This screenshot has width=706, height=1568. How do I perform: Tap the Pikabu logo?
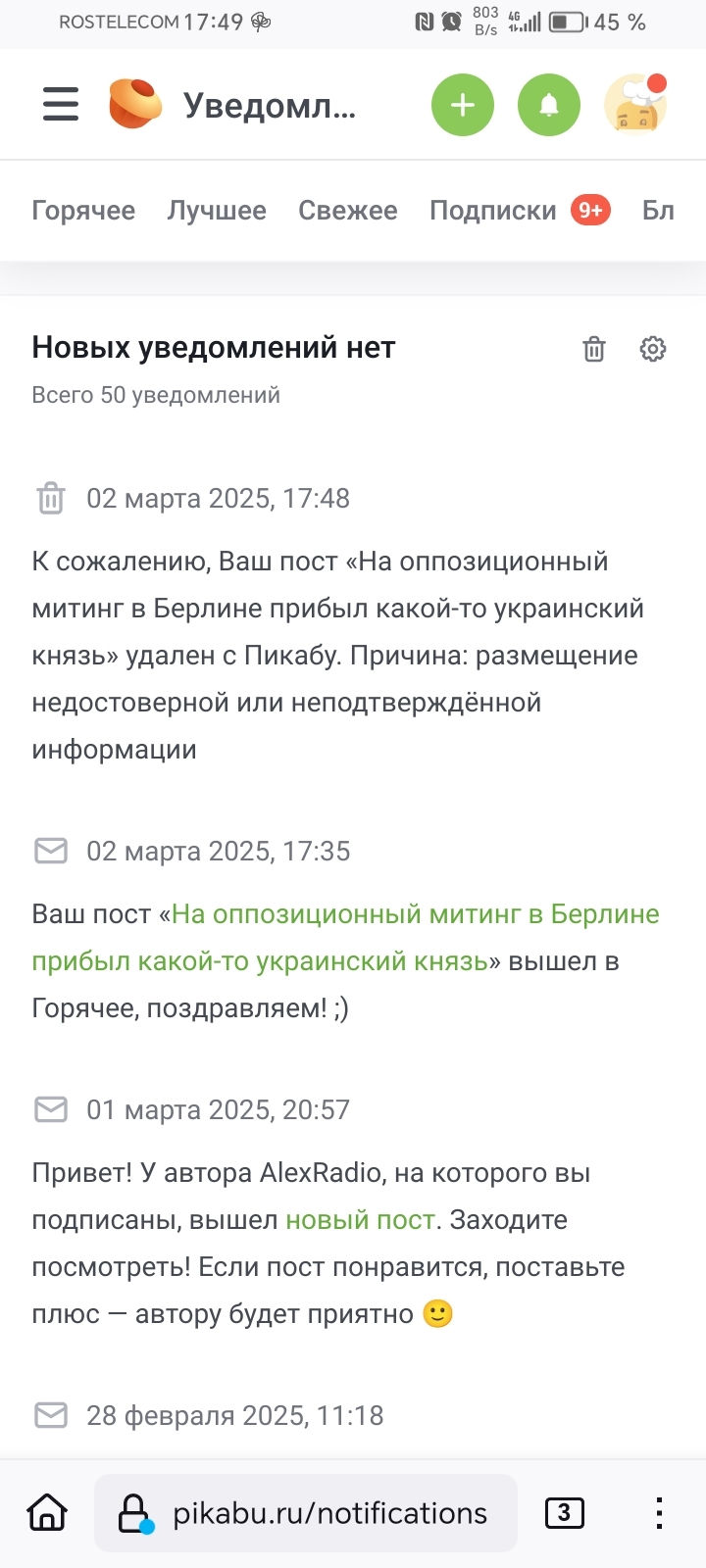coord(134,104)
